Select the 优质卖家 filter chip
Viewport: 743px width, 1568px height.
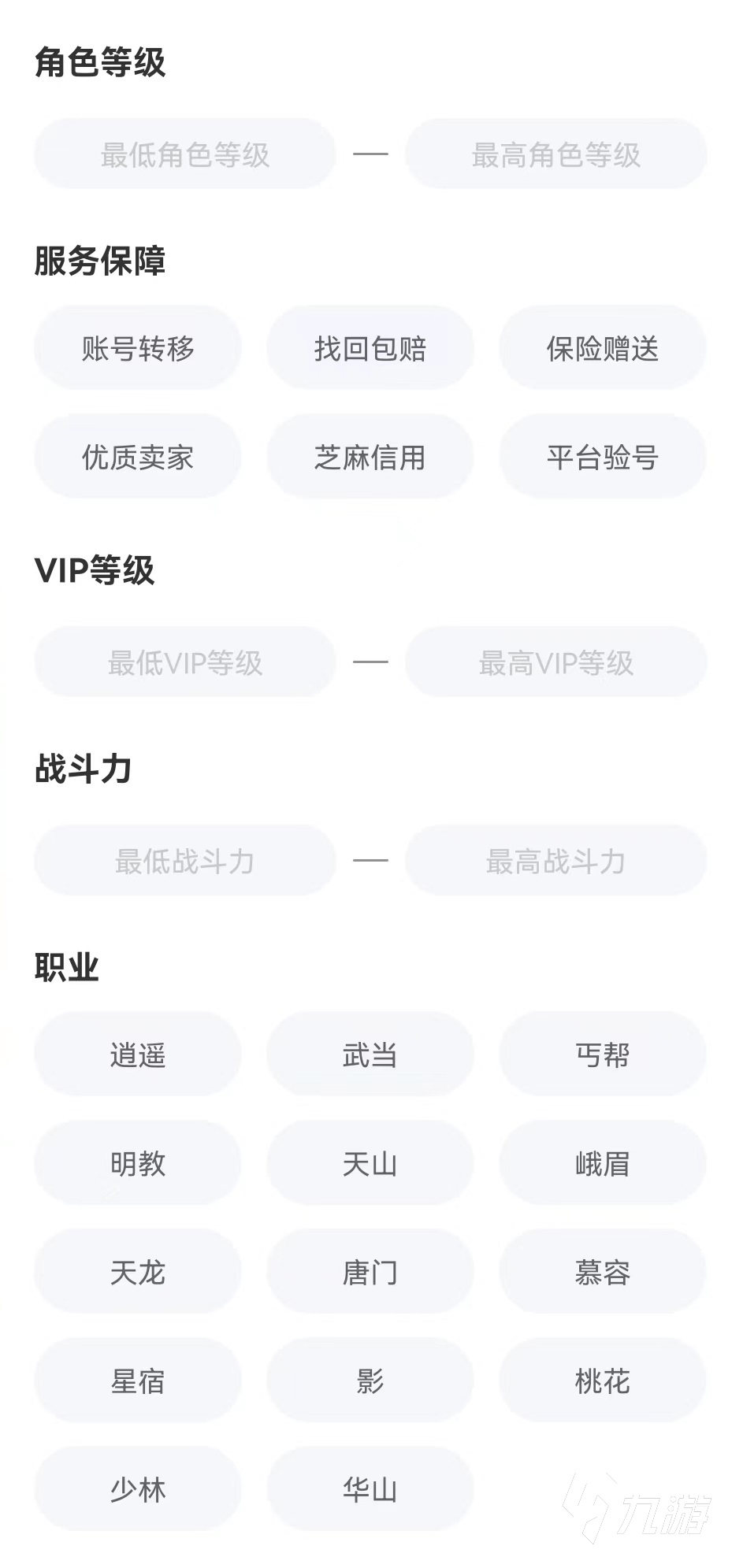tap(138, 457)
